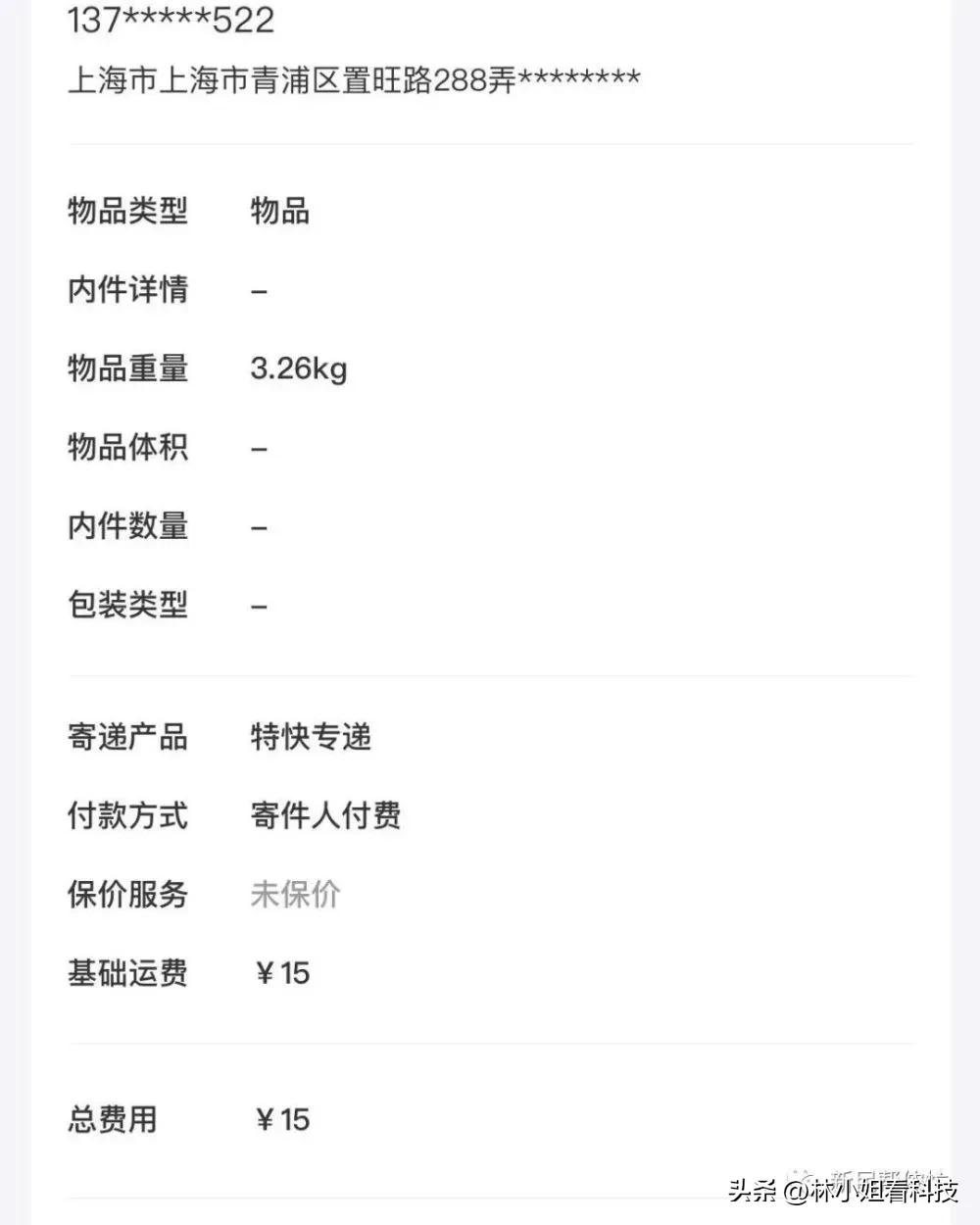Viewport: 980px width, 1225px height.
Task: Click the 寄件人付费 payment value
Action: pos(327,816)
